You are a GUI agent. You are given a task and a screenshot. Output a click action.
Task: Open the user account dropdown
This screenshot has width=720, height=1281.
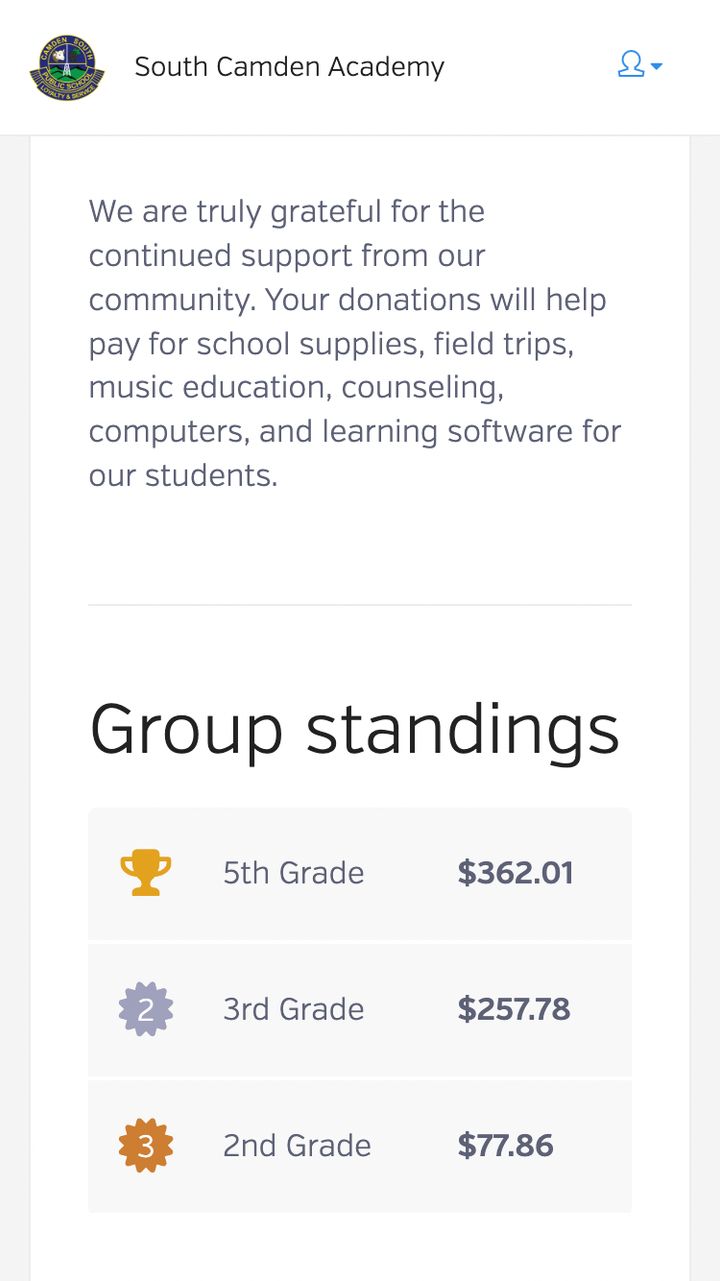640,66
